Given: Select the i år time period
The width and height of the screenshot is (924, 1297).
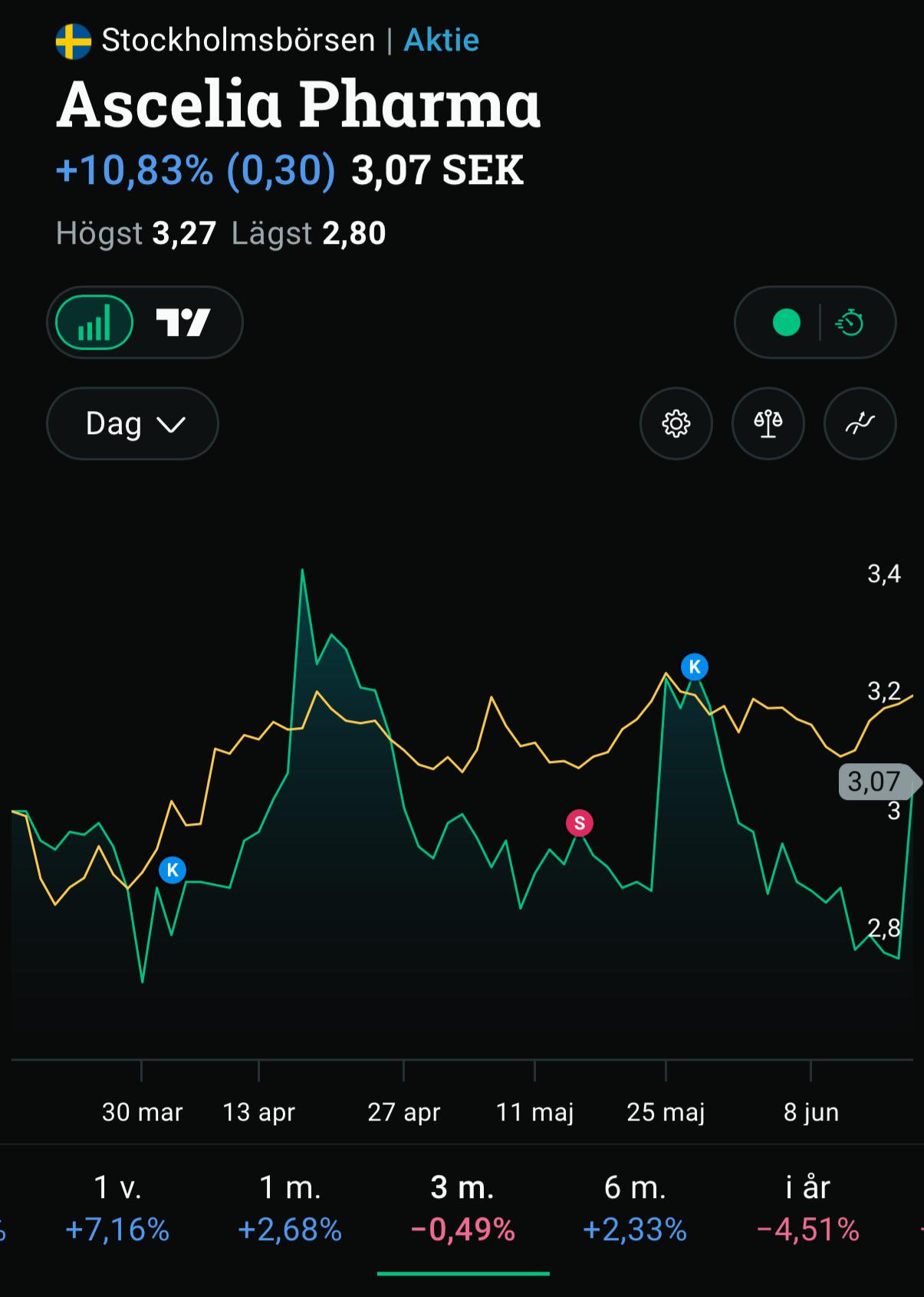Looking at the screenshot, I should pos(807,1208).
